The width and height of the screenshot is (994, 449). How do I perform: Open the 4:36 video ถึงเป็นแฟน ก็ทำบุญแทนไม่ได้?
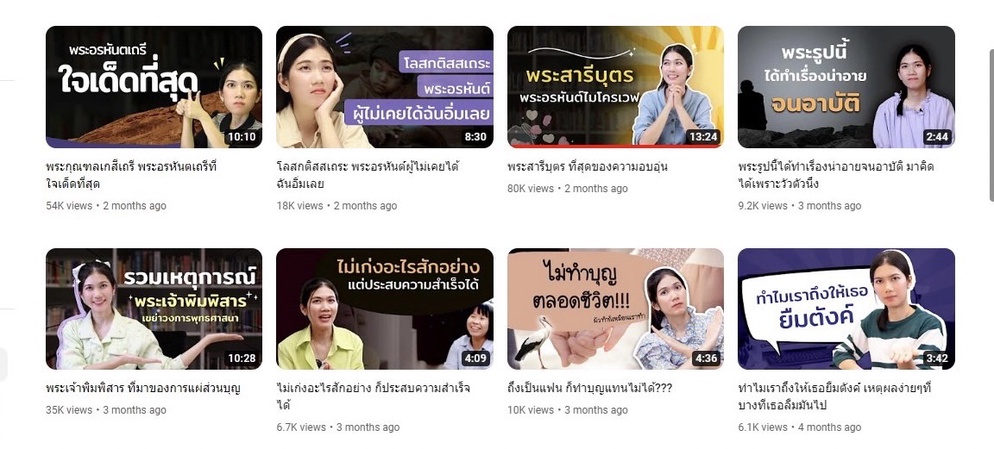(x=615, y=309)
